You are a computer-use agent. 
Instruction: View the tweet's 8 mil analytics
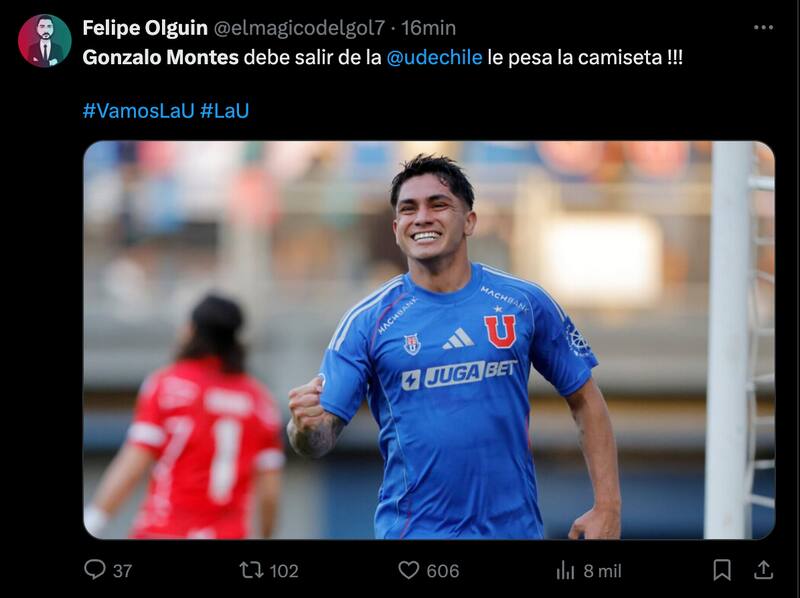[566, 570]
